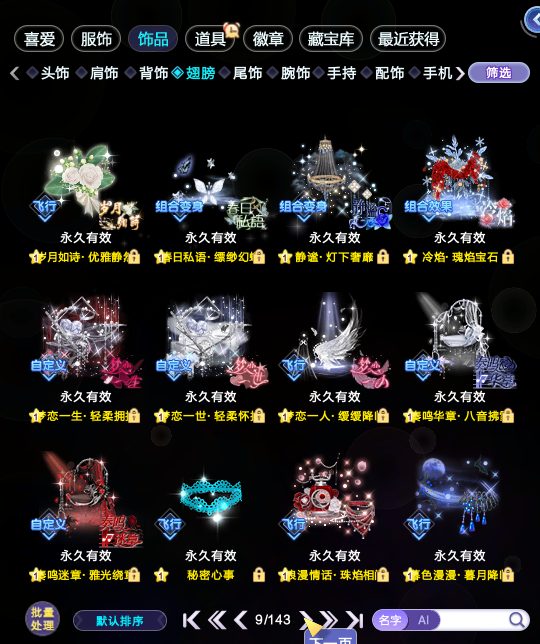The image size is (540, 644).
Task: Go to the last page
Action: click(355, 620)
